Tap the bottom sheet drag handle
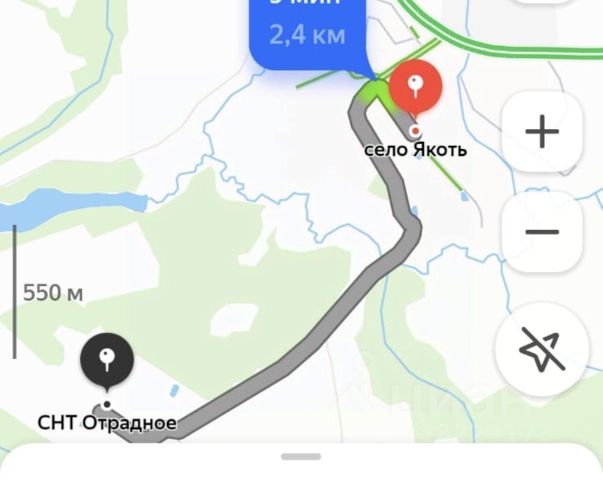Image resolution: width=603 pixels, height=480 pixels. (301, 457)
